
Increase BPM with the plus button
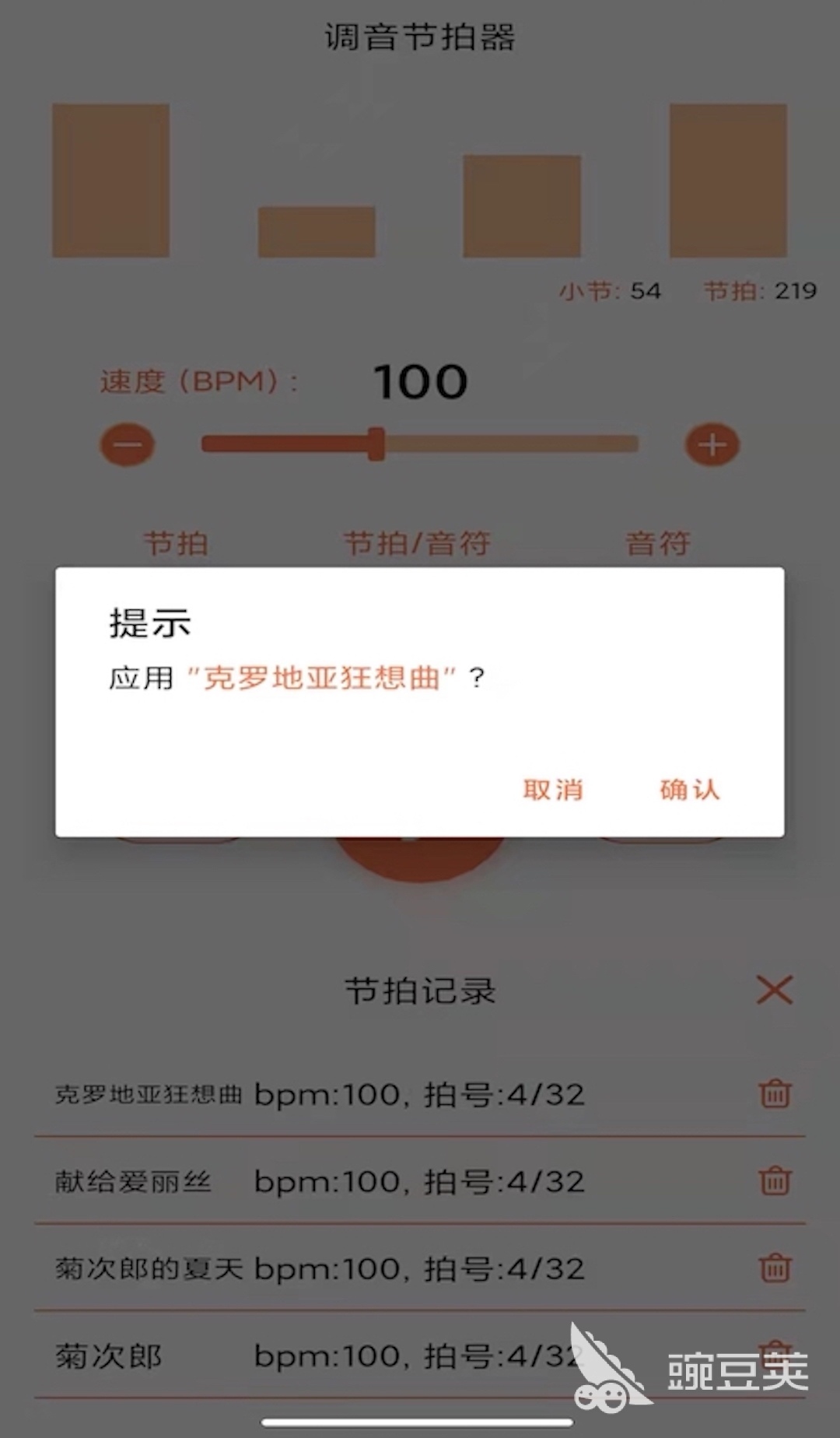(712, 445)
